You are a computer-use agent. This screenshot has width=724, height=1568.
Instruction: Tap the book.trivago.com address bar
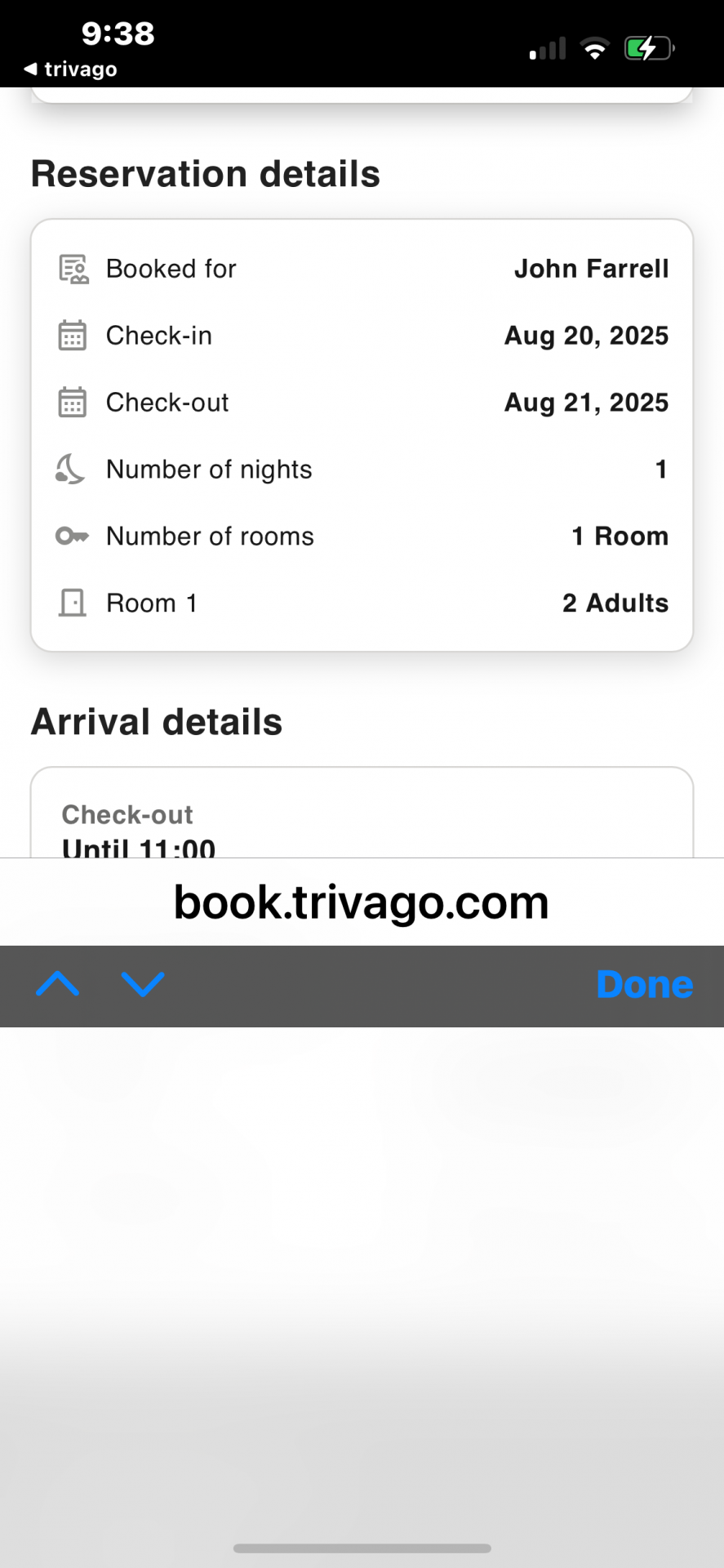click(362, 902)
